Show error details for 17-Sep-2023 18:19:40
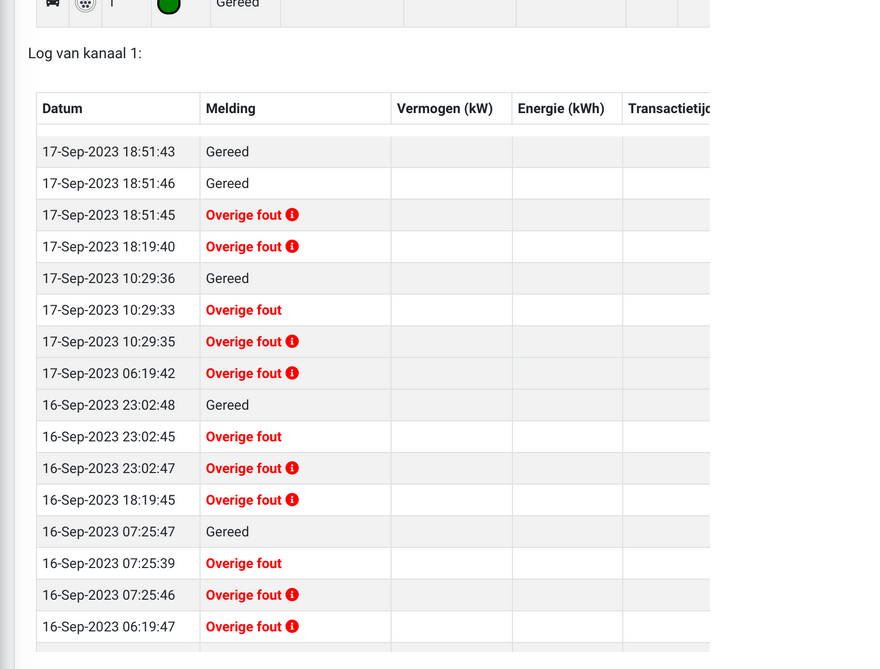The width and height of the screenshot is (880, 669). (x=292, y=246)
